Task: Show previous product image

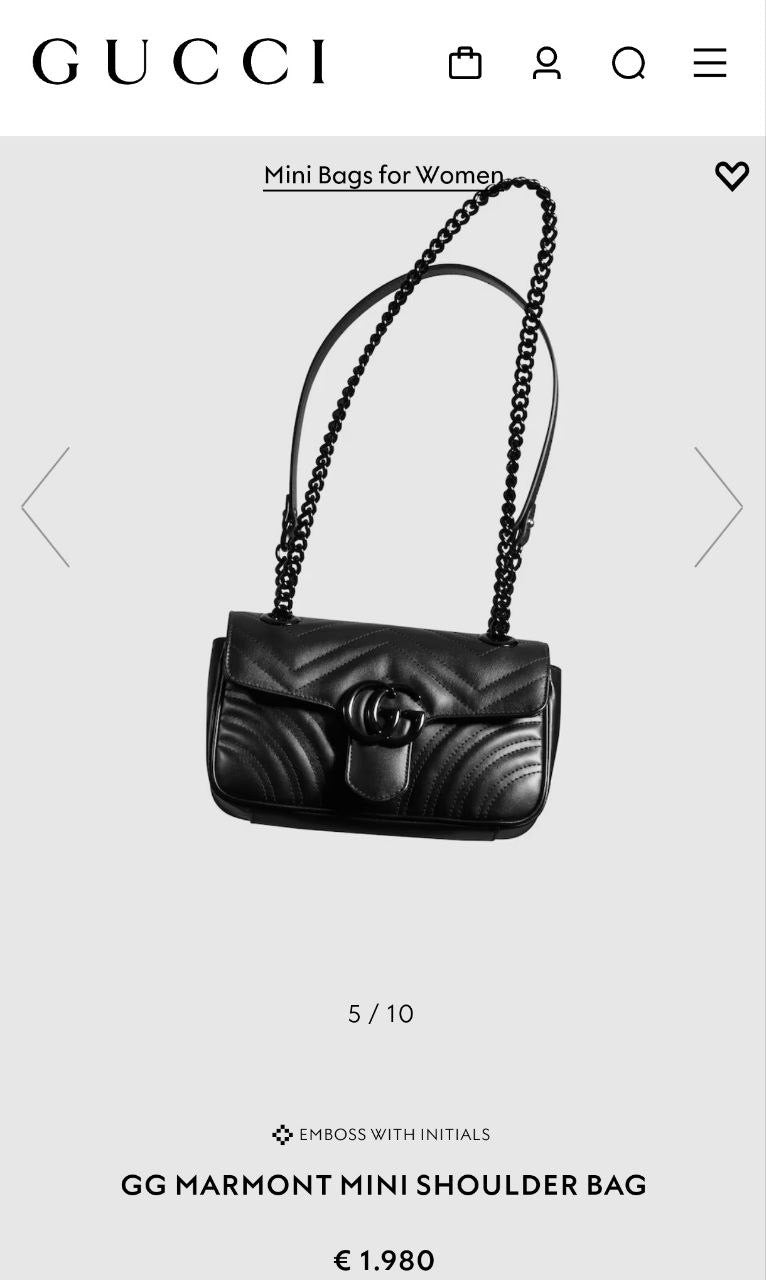Action: [x=46, y=507]
